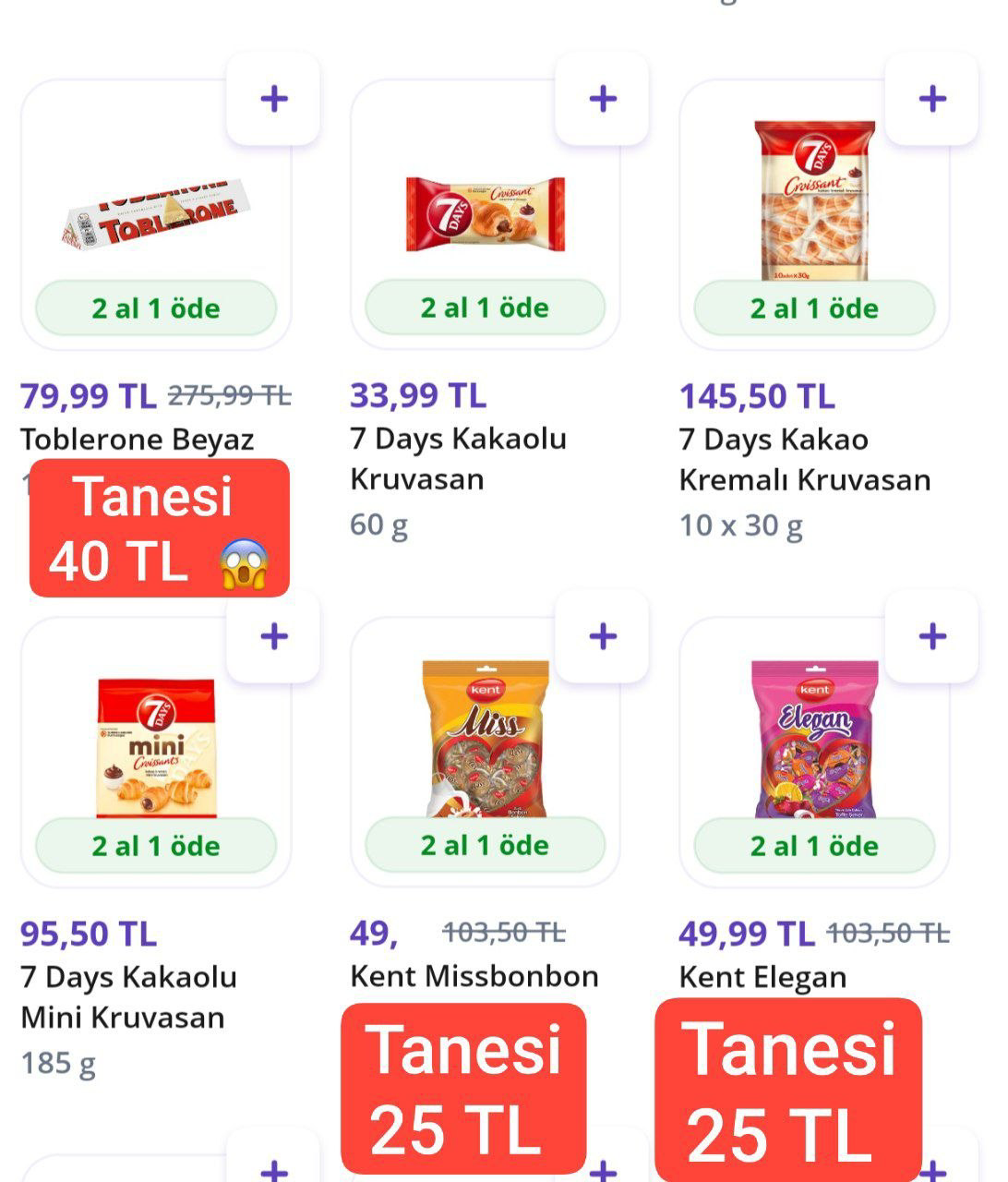The height and width of the screenshot is (1182, 1008).
Task: Add Kent Elegan using its plus icon
Action: (x=930, y=635)
